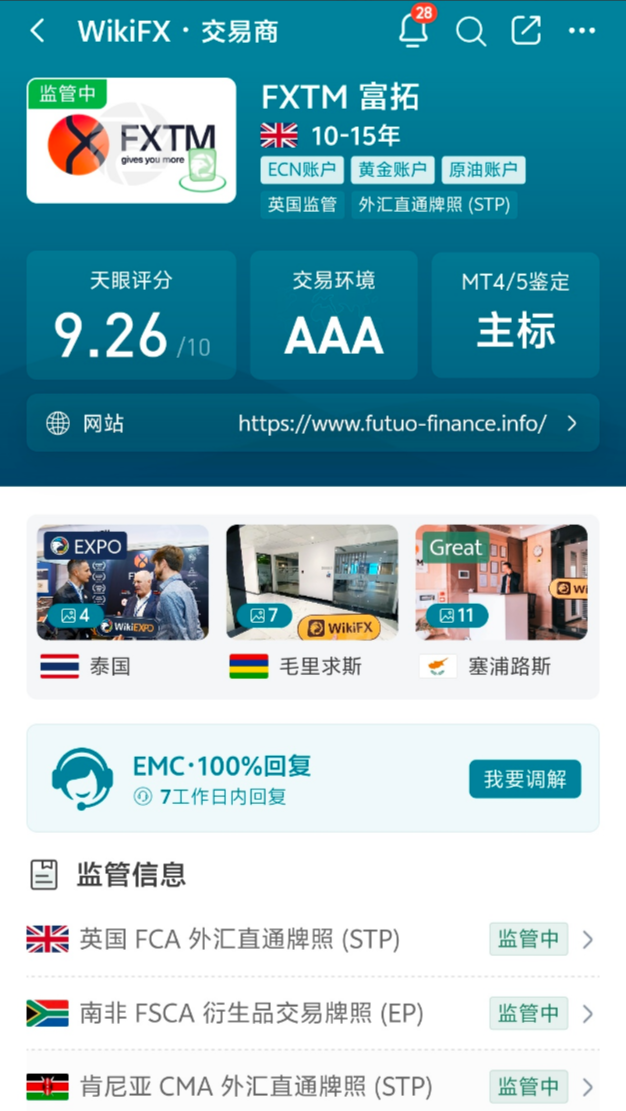Open the MT4/5鉴定 主标 card
This screenshot has height=1111, width=626.
(515, 315)
